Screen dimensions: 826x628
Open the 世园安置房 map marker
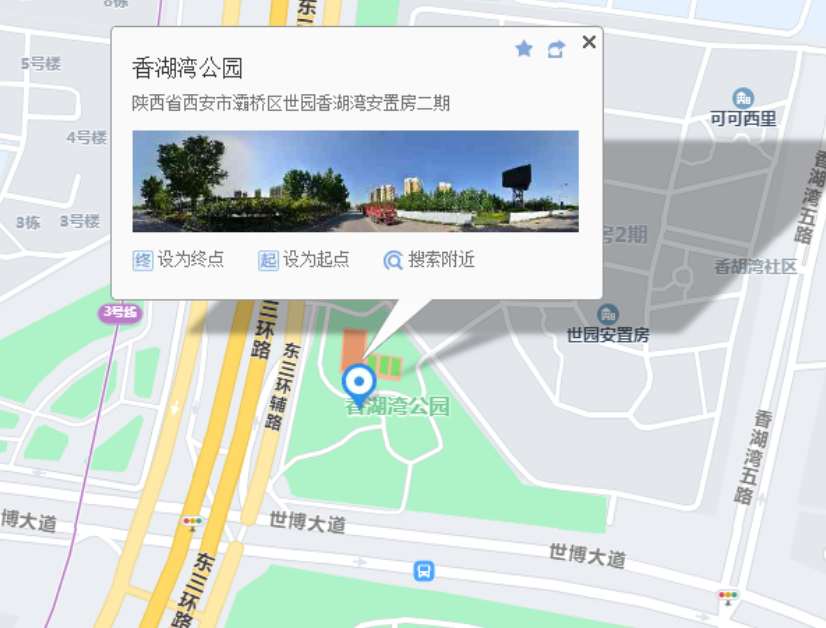[608, 314]
